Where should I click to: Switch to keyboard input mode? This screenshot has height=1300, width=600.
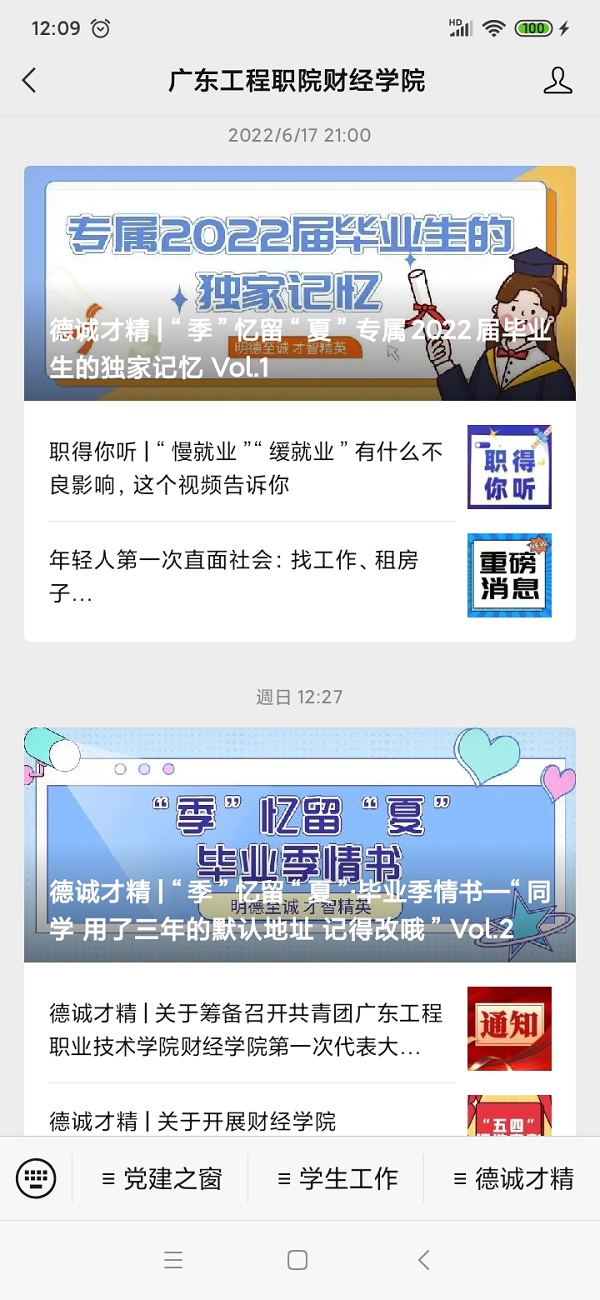[36, 1178]
